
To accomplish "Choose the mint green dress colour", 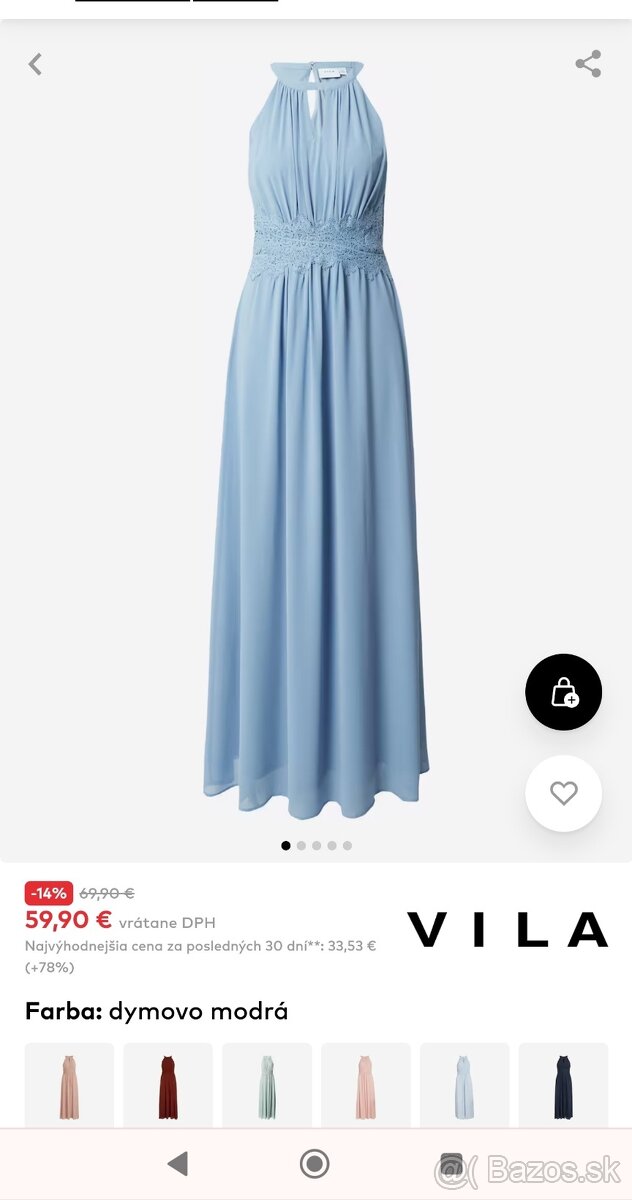I will point(267,1086).
